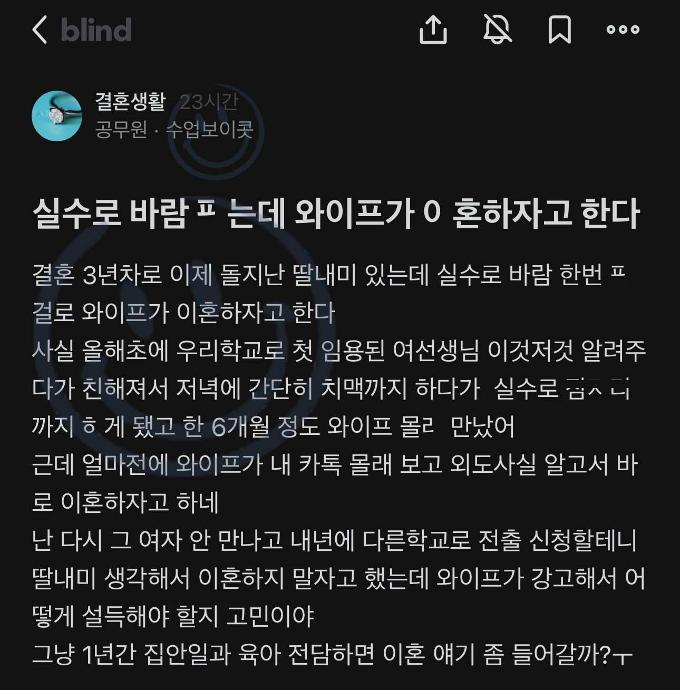Bookmark this post

coord(559,30)
